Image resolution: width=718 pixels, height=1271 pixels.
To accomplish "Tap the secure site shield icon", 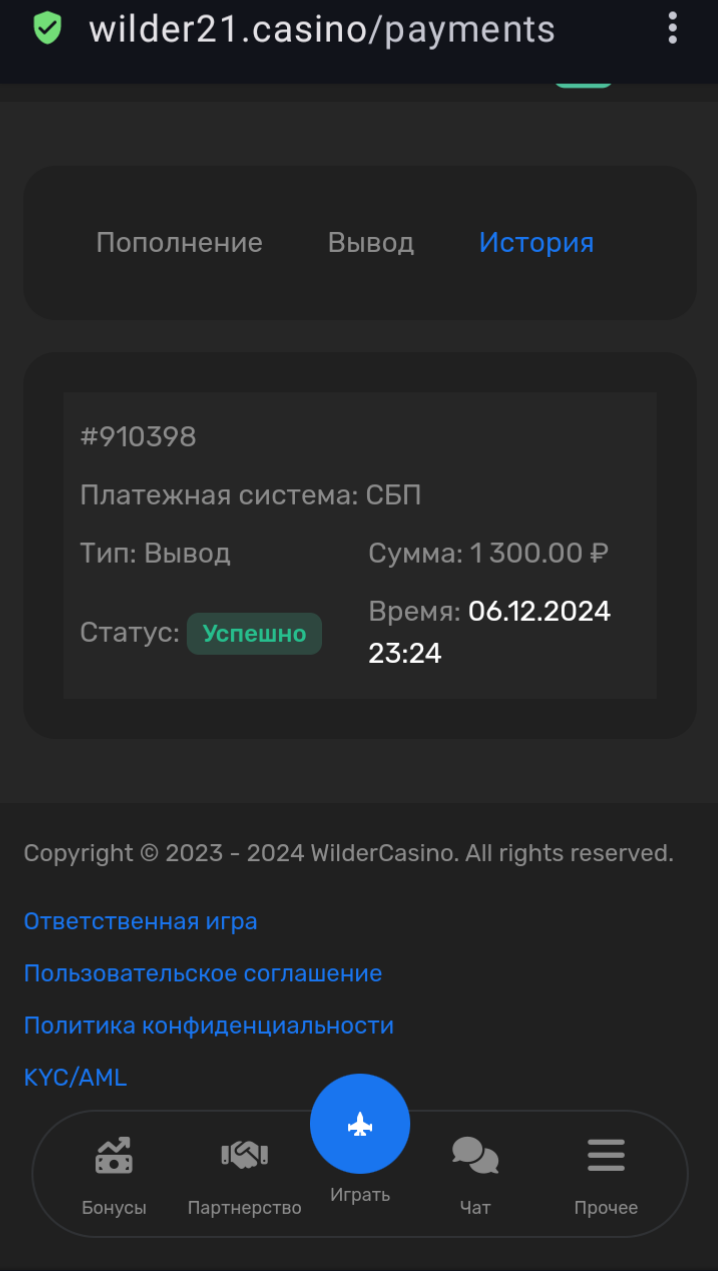I will (x=46, y=28).
